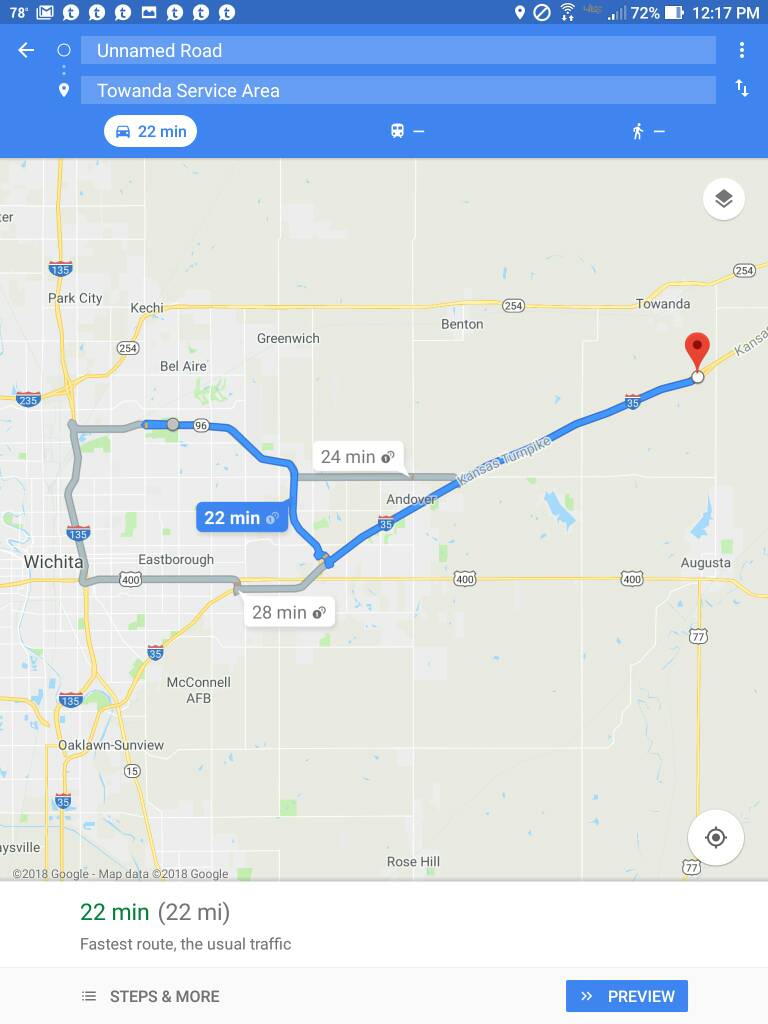The width and height of the screenshot is (768, 1024).
Task: Open map layers options
Action: [723, 199]
